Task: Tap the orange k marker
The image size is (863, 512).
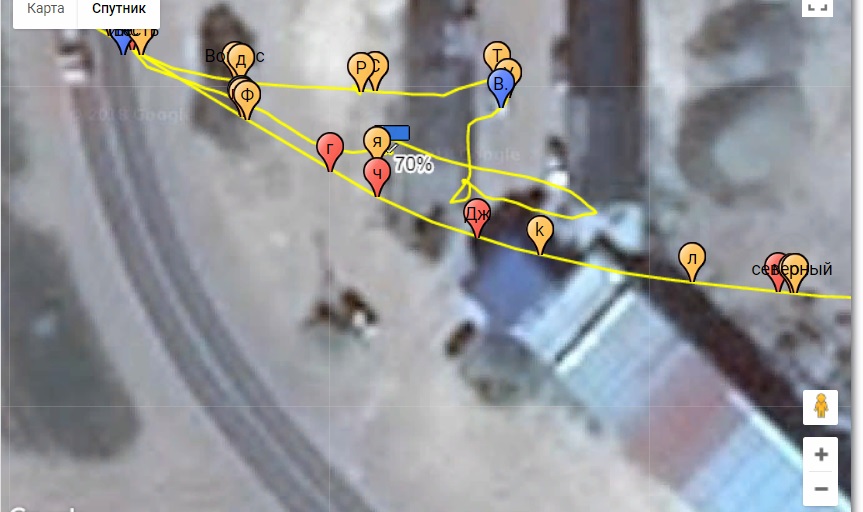Action: pos(540,231)
